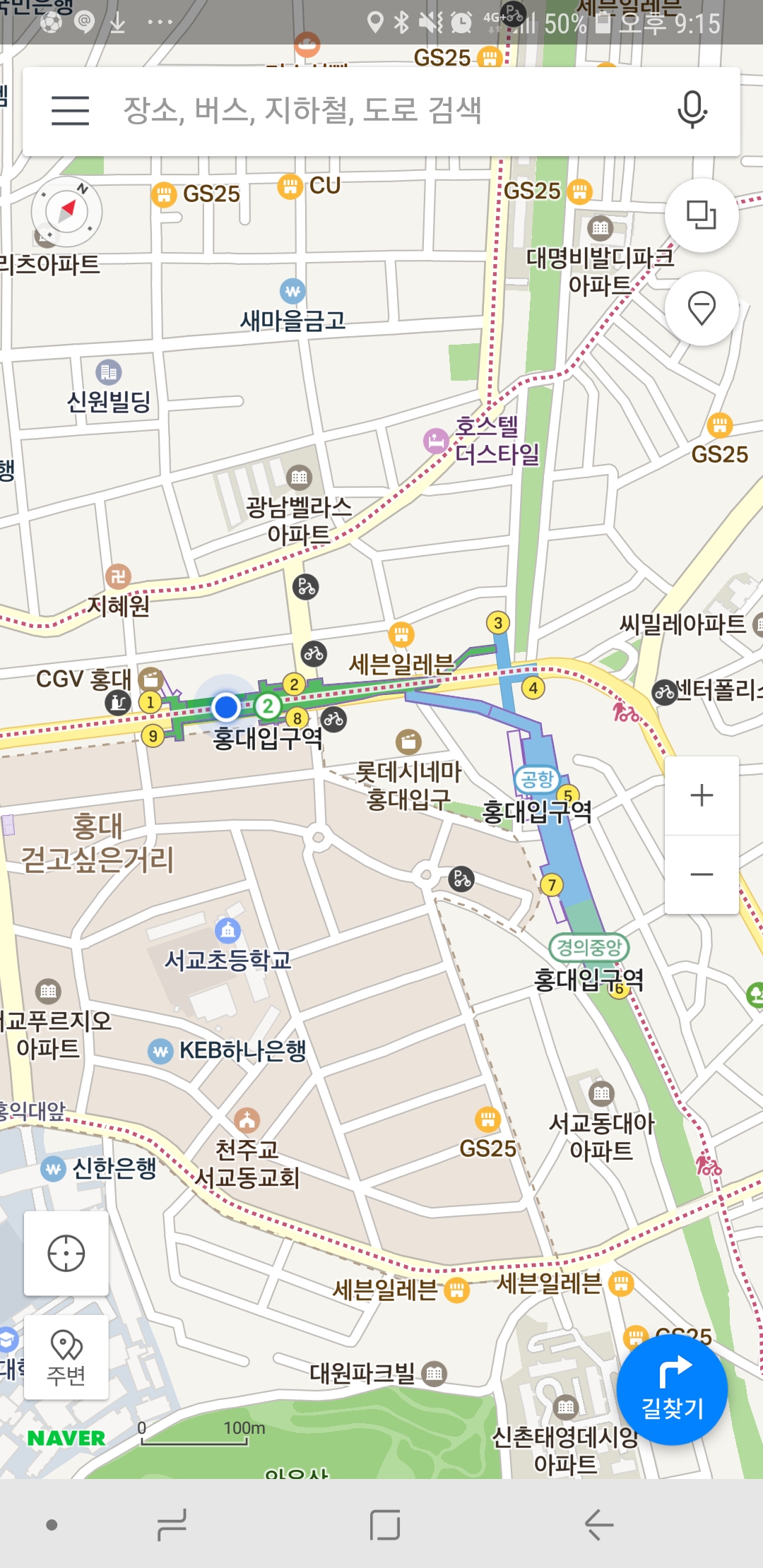Zoom out of the map
Image resolution: width=763 pixels, height=1568 pixels.
click(x=701, y=875)
